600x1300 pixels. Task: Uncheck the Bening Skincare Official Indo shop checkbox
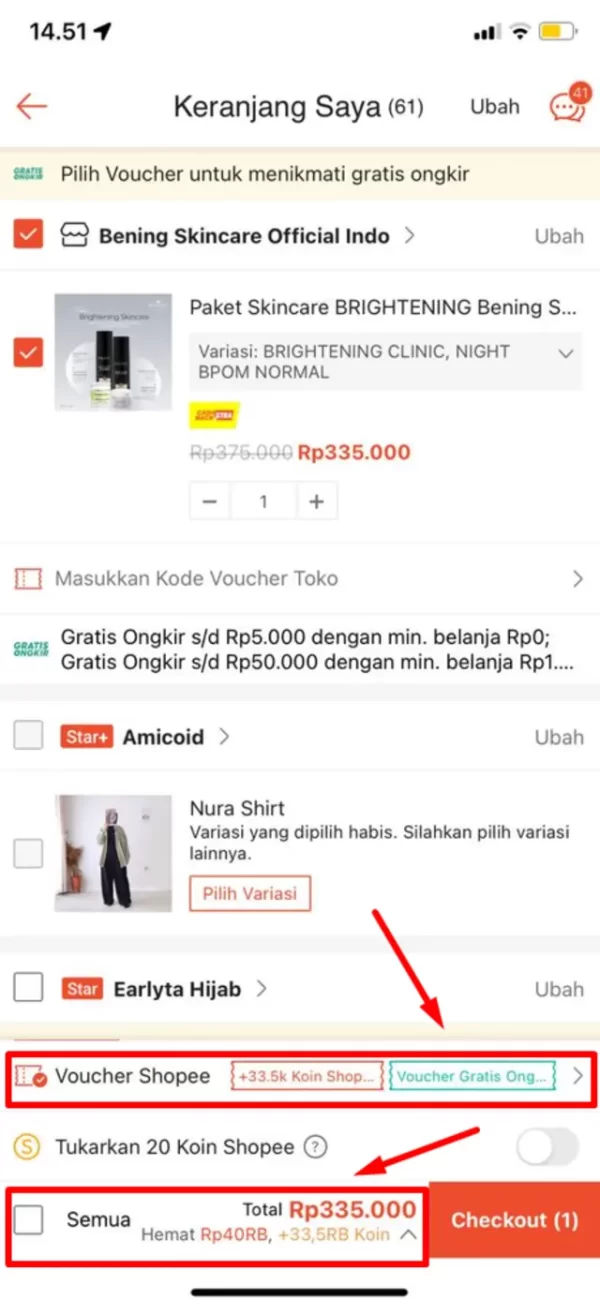pos(29,236)
